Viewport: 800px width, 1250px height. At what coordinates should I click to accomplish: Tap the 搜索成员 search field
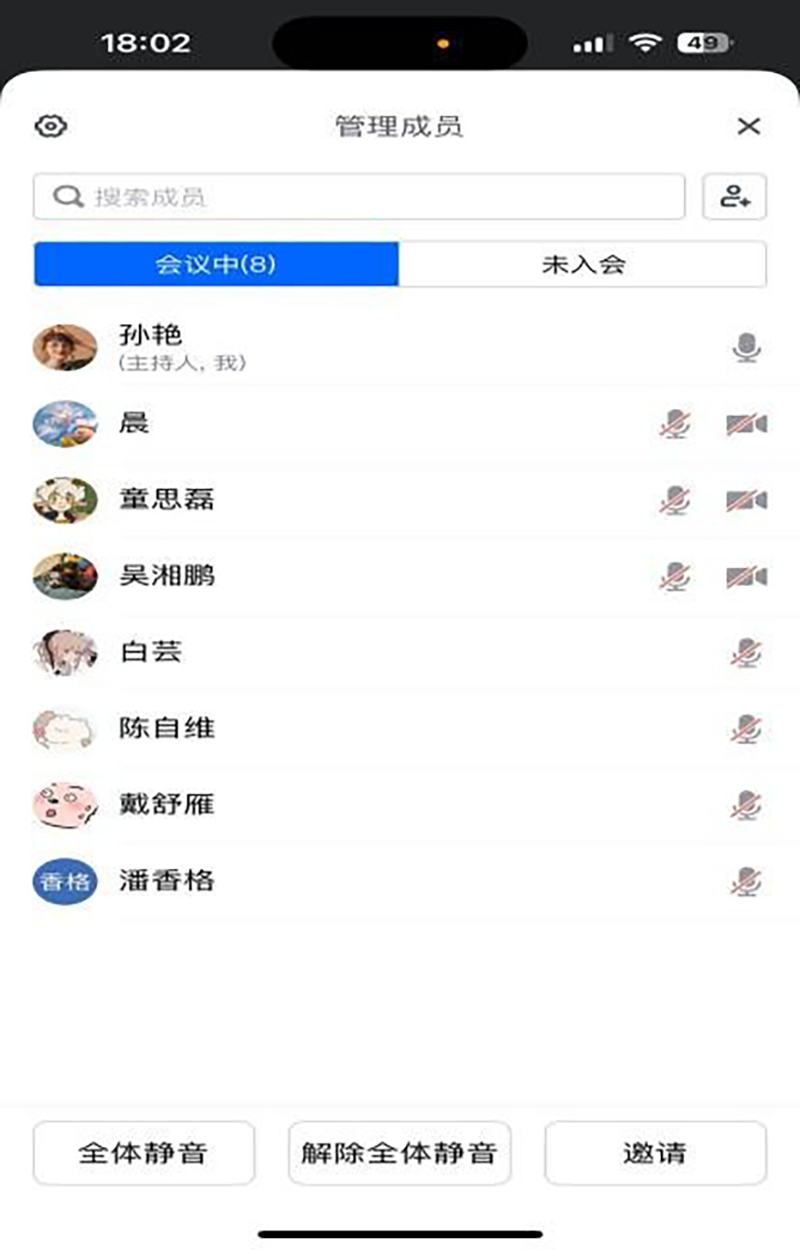tap(359, 197)
